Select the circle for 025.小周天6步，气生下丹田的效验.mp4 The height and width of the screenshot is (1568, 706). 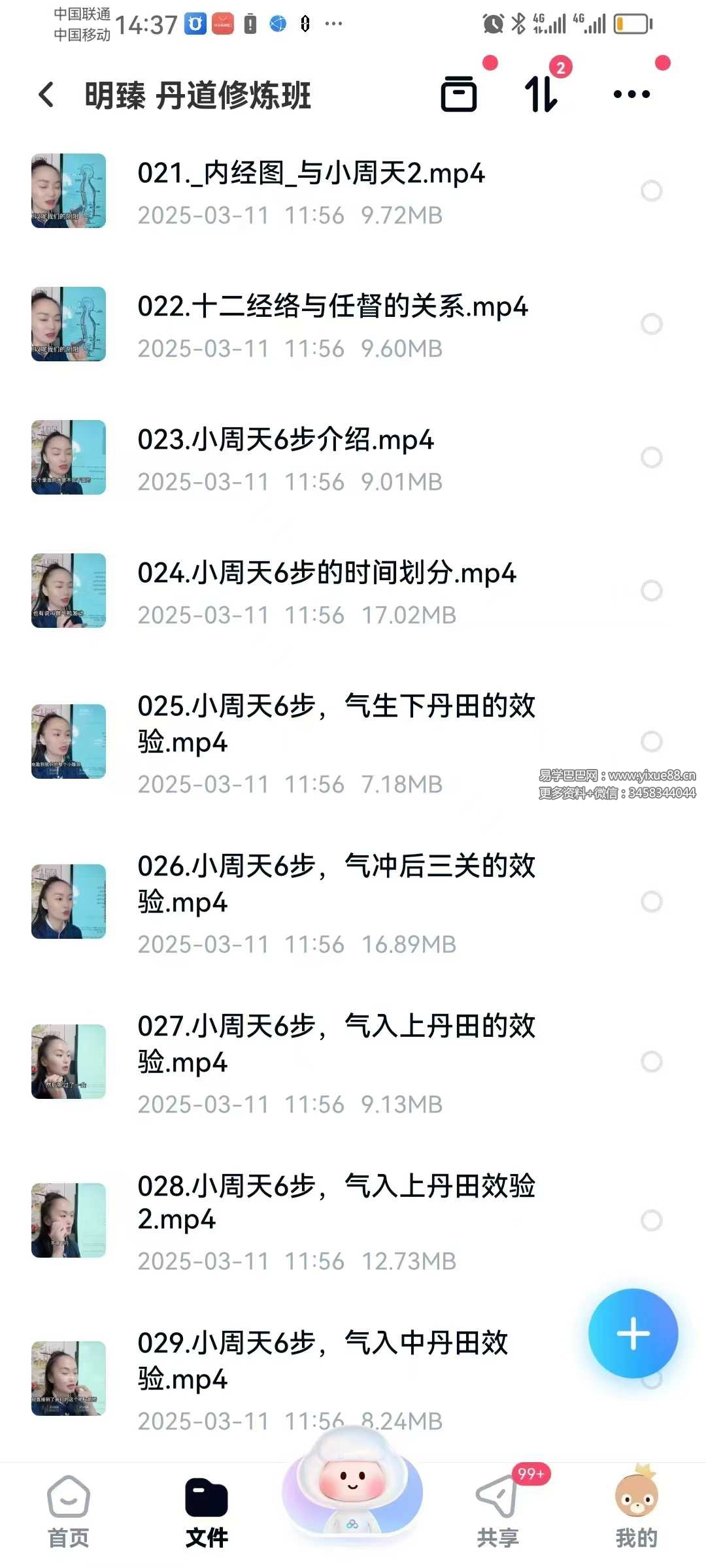(x=652, y=742)
